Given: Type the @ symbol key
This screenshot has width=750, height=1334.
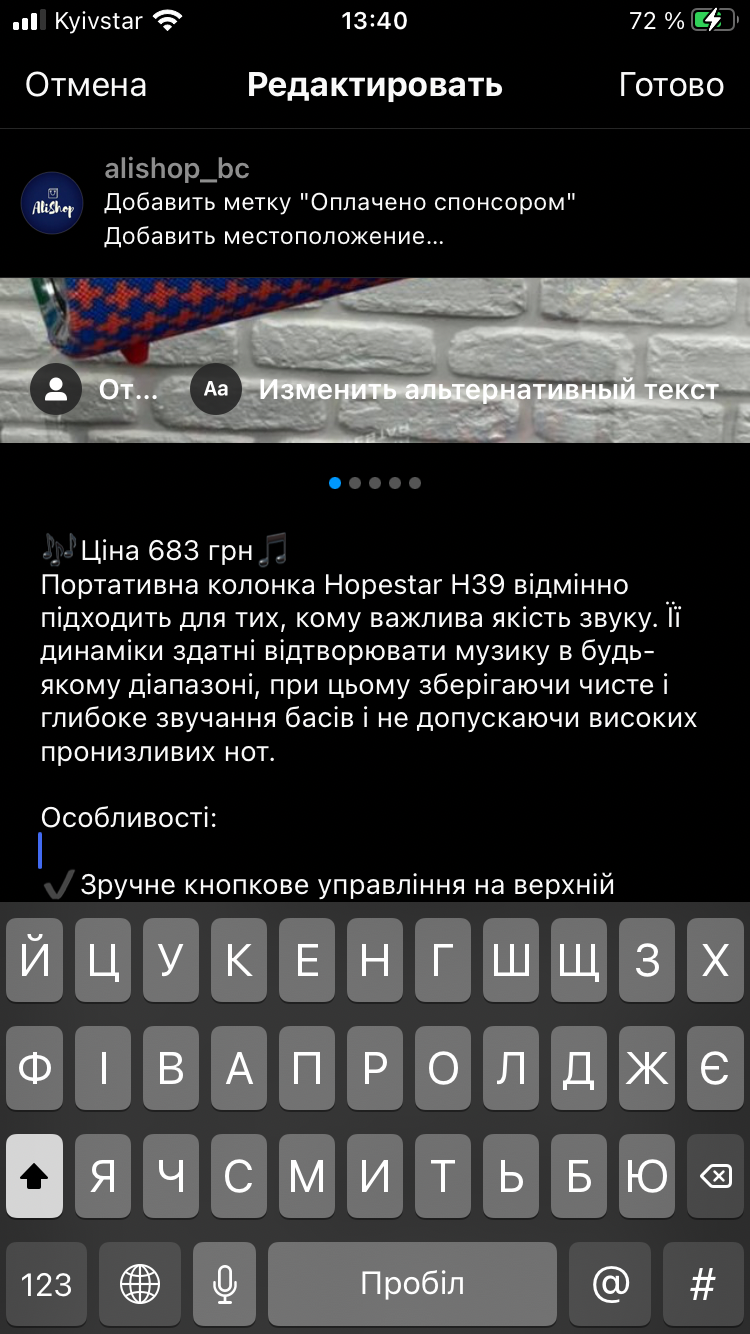Looking at the screenshot, I should pyautogui.click(x=611, y=1284).
